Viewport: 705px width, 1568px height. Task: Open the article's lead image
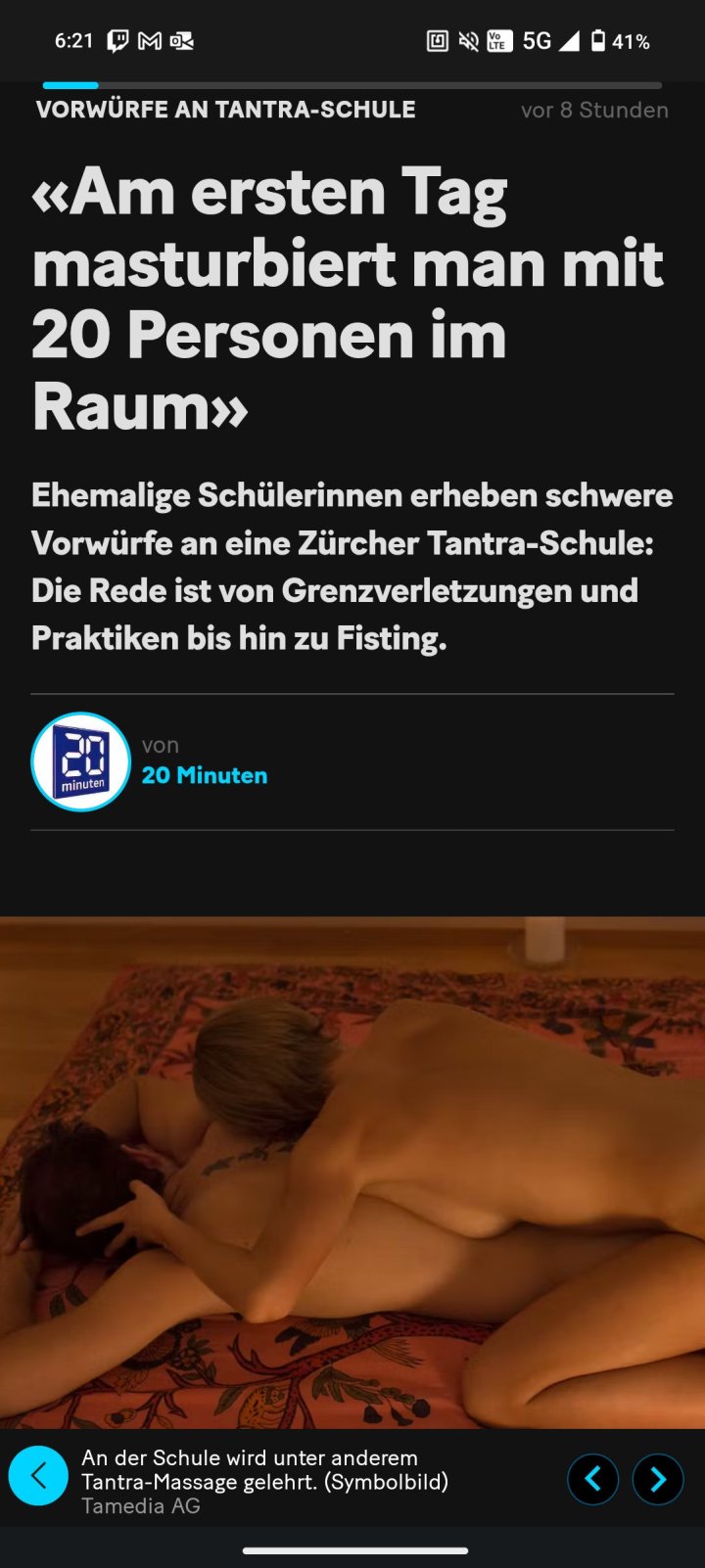[x=352, y=1172]
